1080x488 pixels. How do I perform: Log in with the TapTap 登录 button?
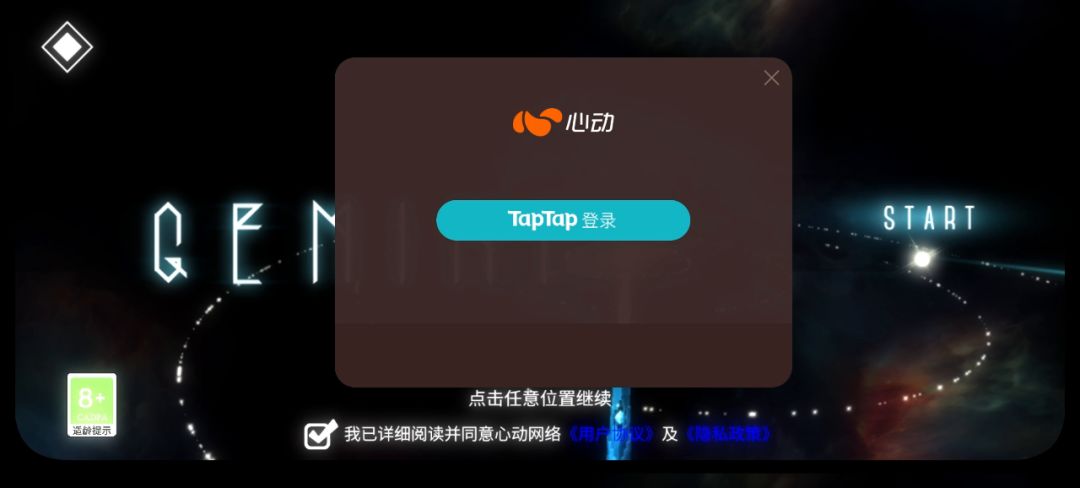tap(563, 220)
